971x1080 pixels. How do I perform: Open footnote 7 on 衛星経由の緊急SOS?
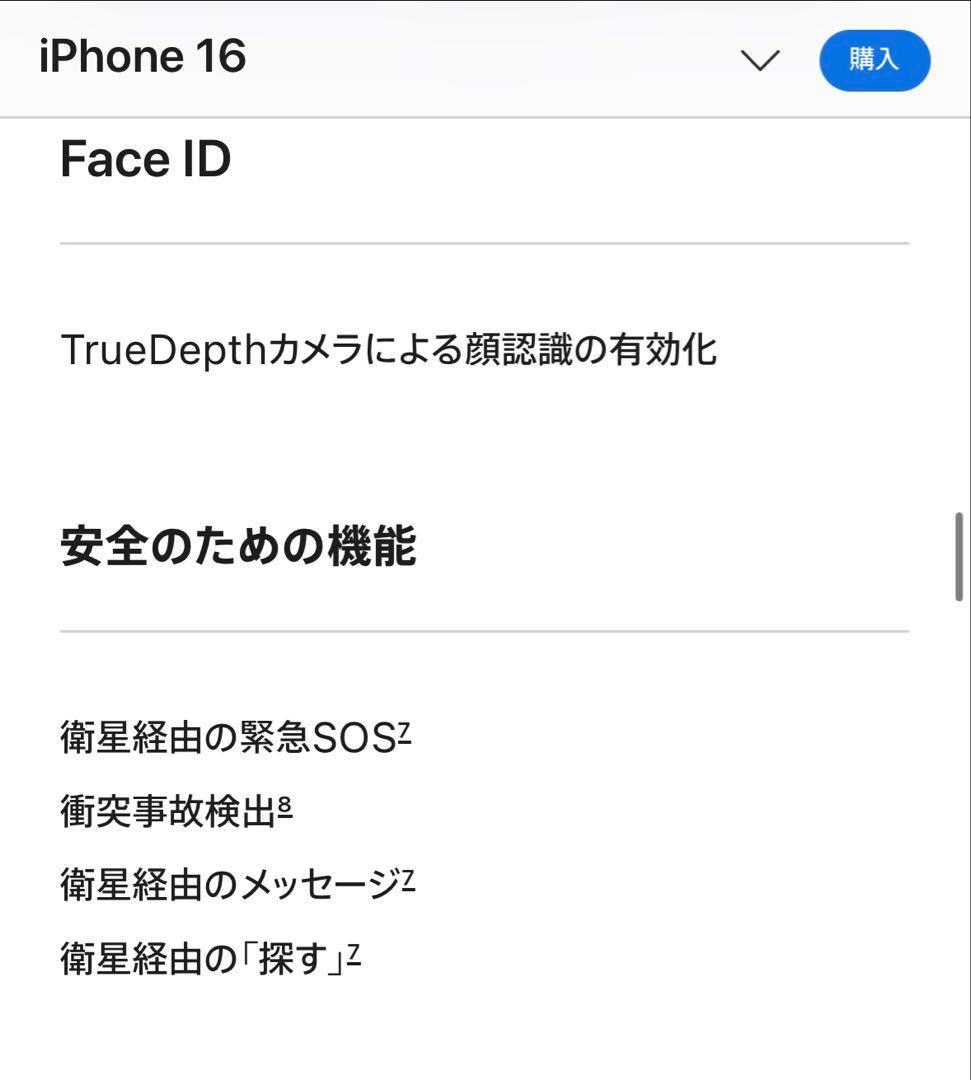coord(408,728)
